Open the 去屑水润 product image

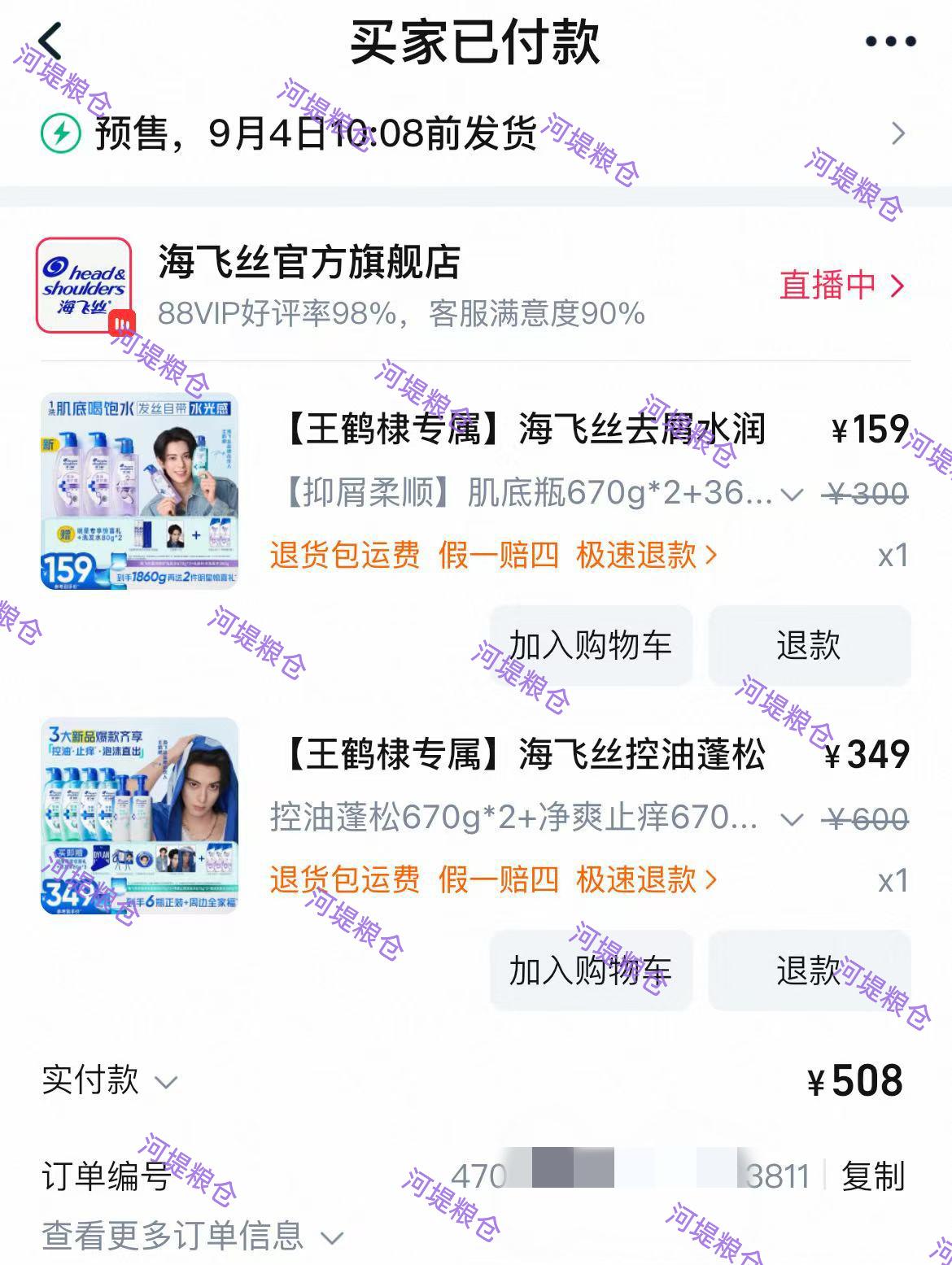[139, 491]
